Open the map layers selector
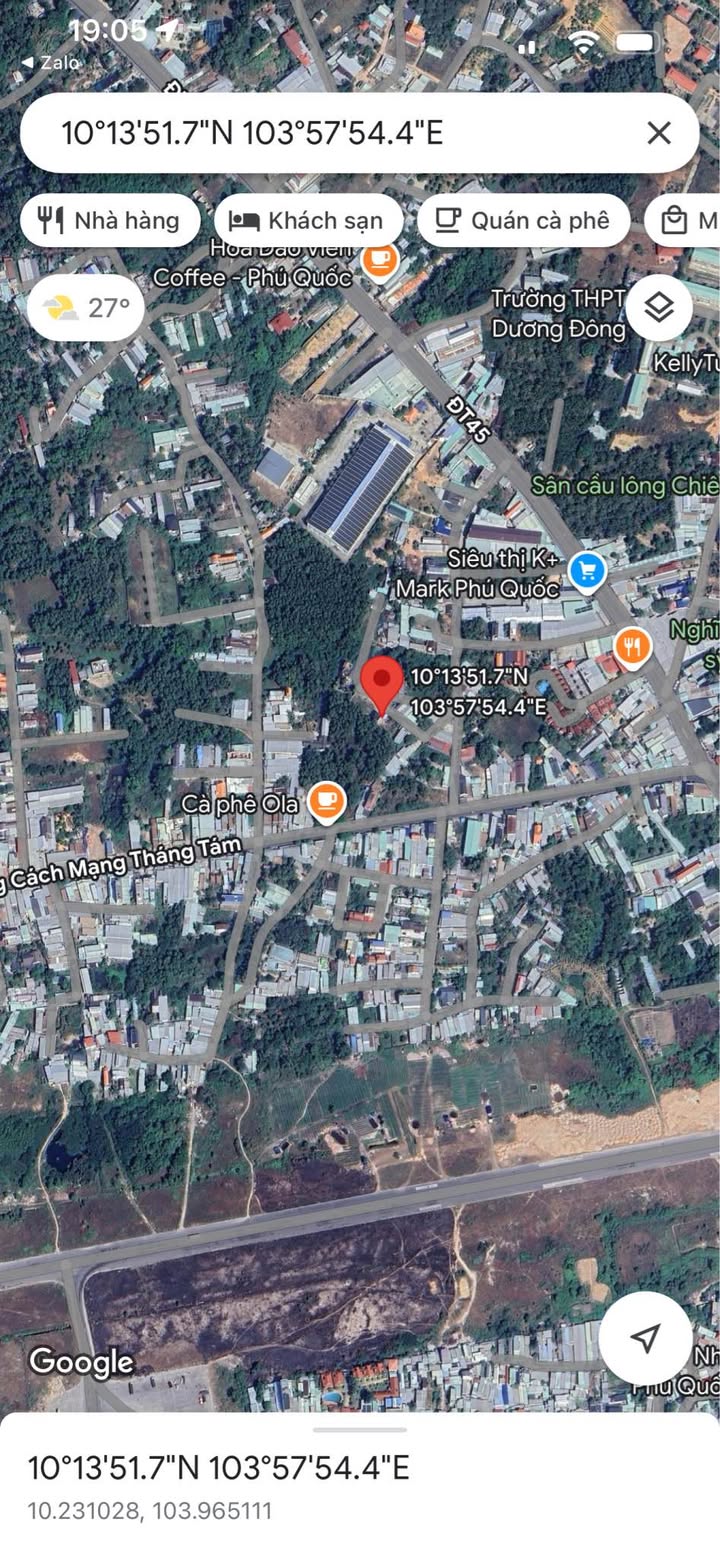The height and width of the screenshot is (1557, 720). [x=659, y=307]
